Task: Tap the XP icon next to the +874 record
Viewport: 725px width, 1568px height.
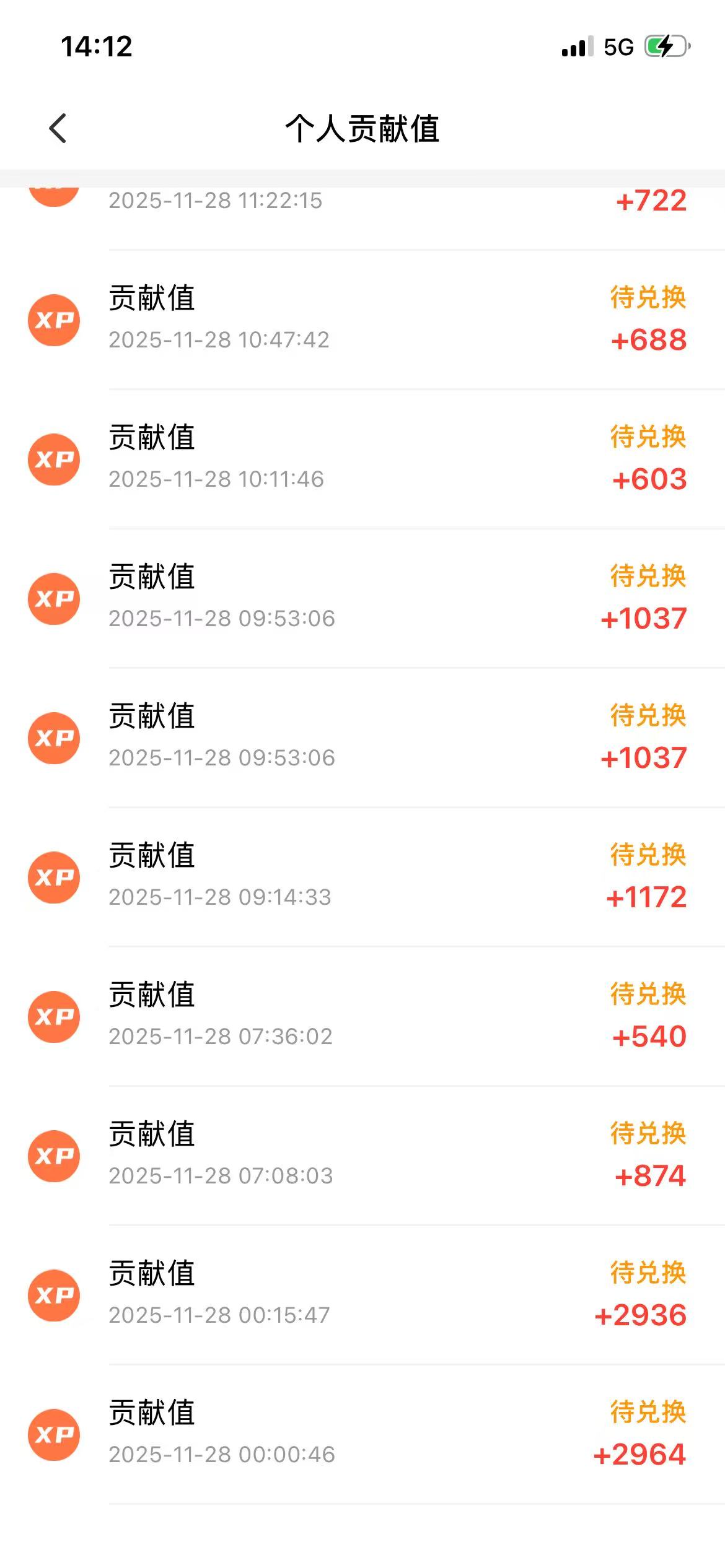Action: [54, 1155]
